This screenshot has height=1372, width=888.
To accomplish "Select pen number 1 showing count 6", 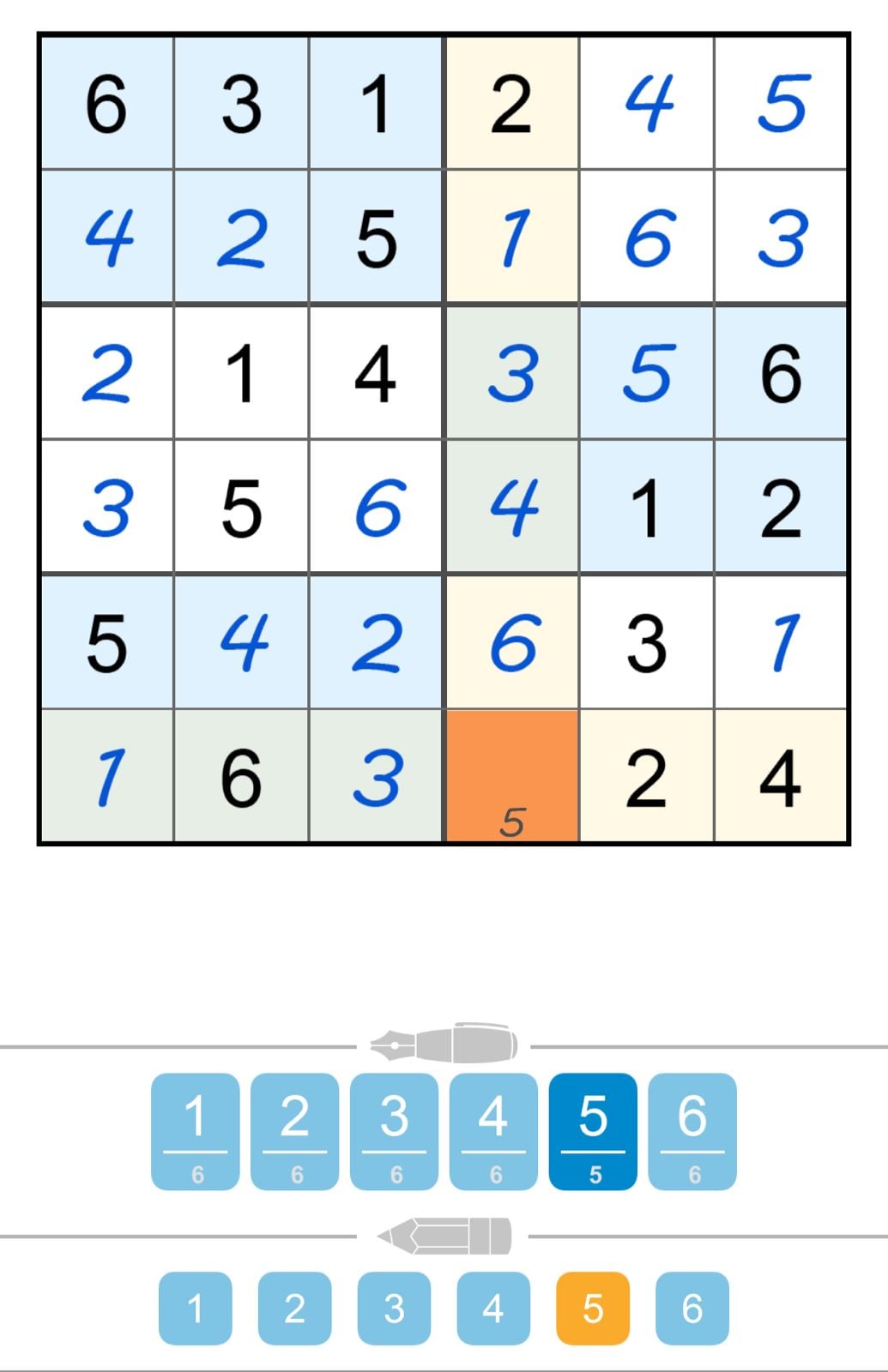I will tap(196, 1128).
